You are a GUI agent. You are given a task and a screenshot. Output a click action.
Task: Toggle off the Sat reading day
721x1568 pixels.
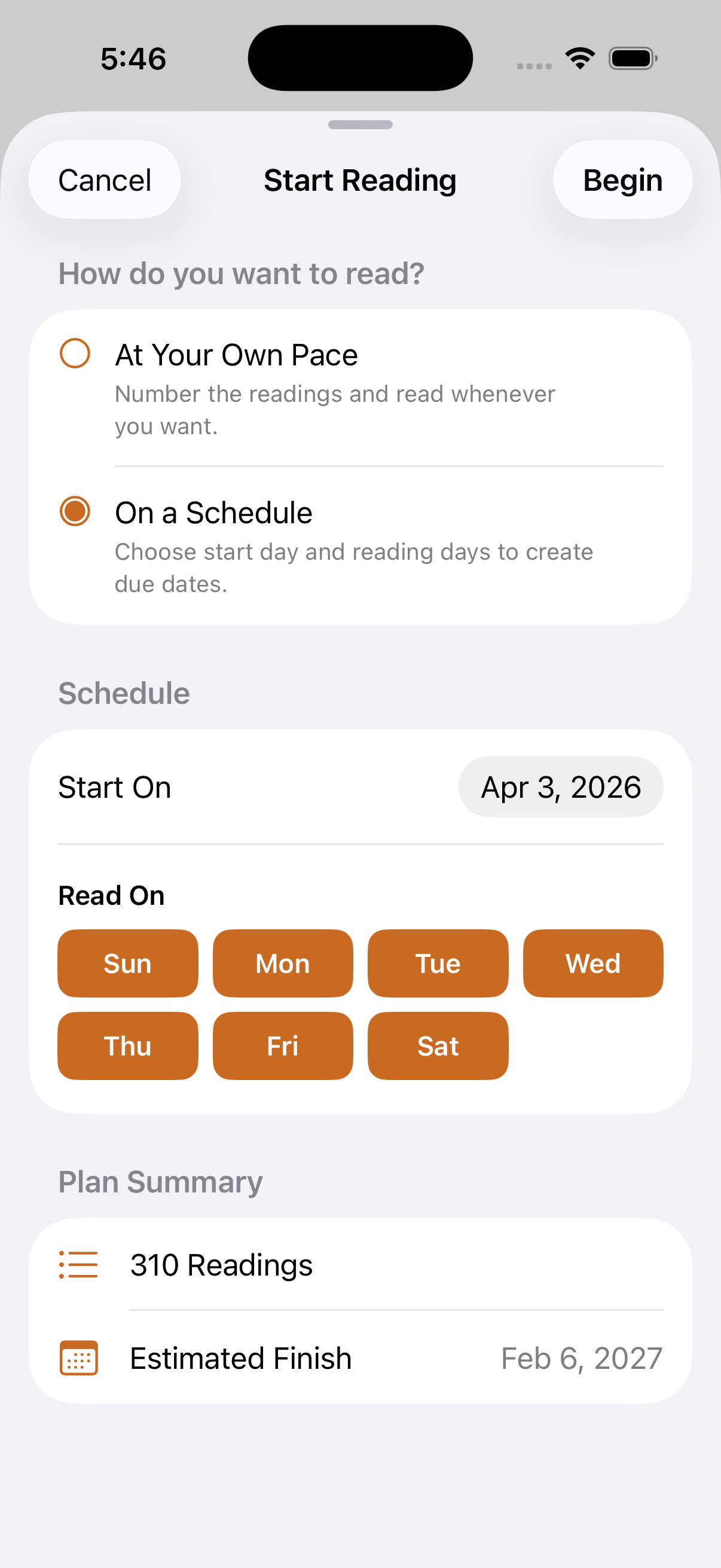438,1046
